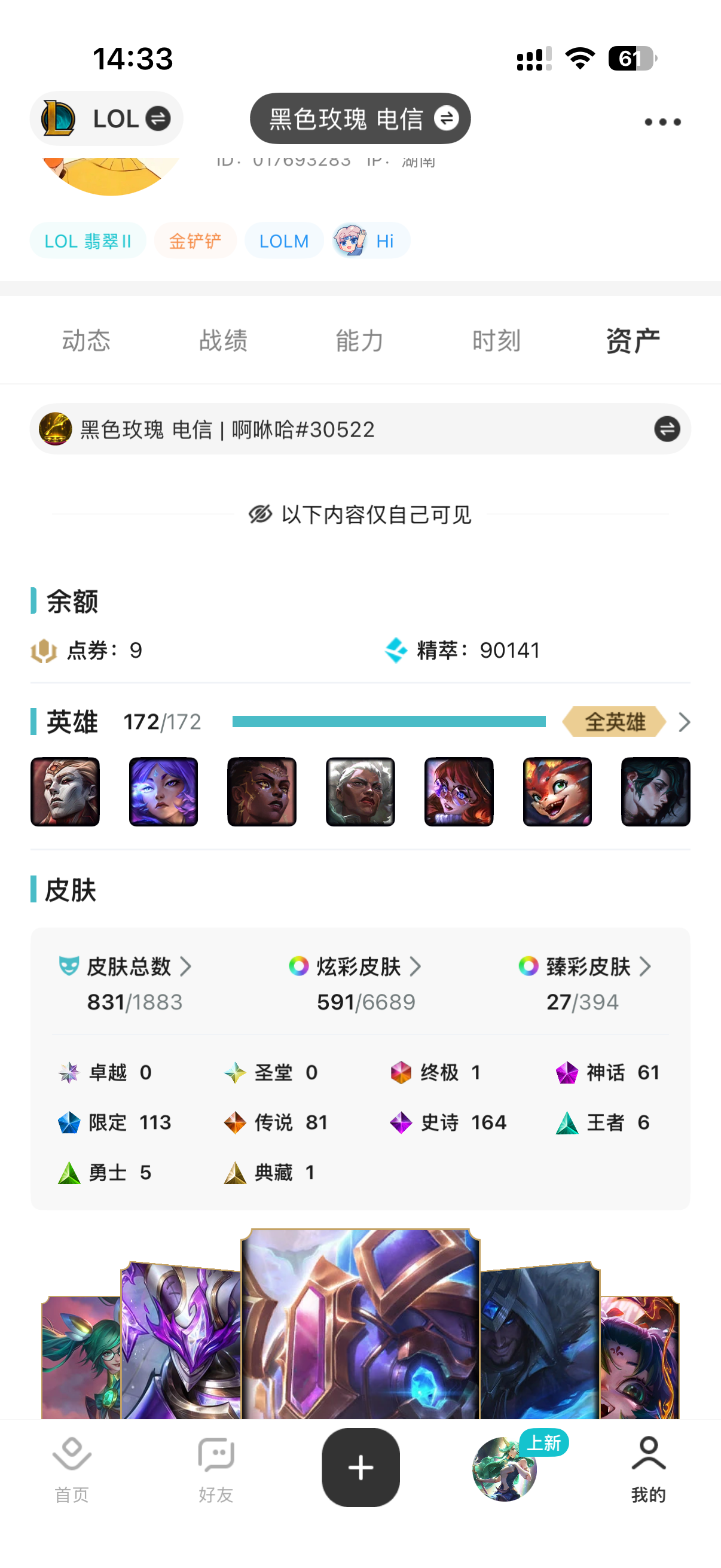Switch account 啊咻哈#30522
The height and width of the screenshot is (1568, 721).
click(667, 429)
